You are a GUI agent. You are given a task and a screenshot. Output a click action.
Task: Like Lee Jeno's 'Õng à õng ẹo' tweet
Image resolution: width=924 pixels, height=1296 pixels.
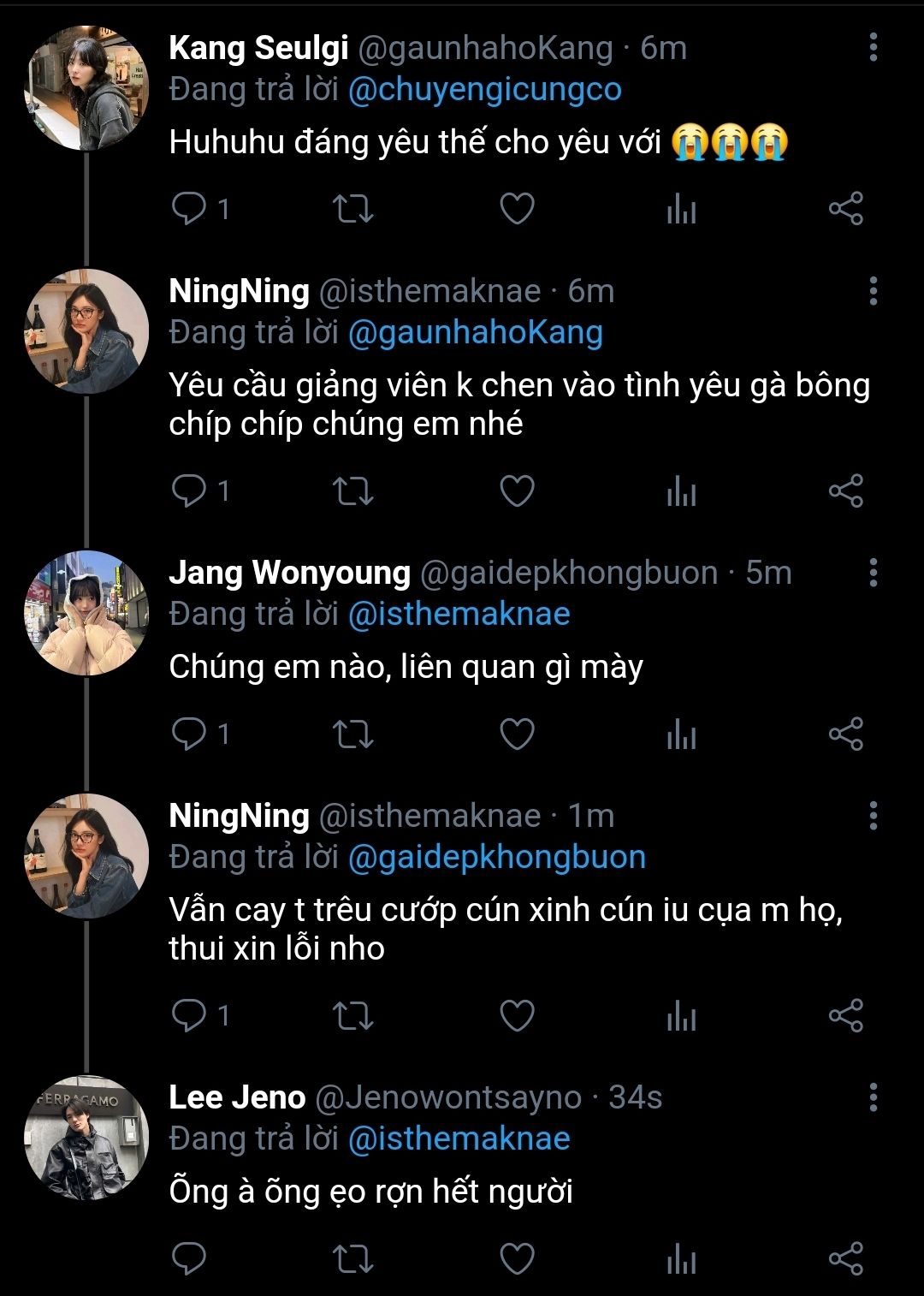tap(517, 1258)
